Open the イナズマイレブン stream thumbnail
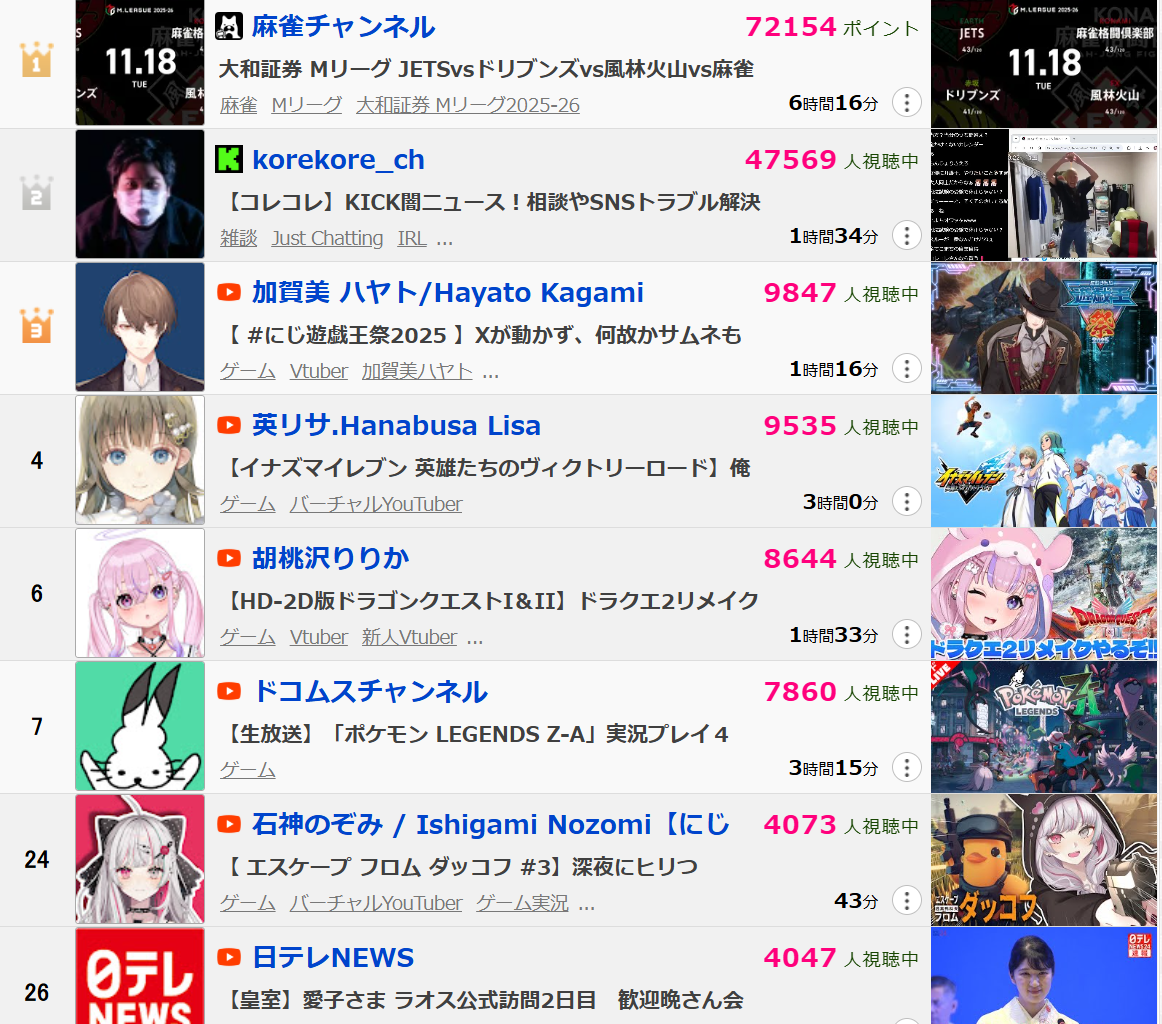Image resolution: width=1162 pixels, height=1024 pixels. (1045, 461)
